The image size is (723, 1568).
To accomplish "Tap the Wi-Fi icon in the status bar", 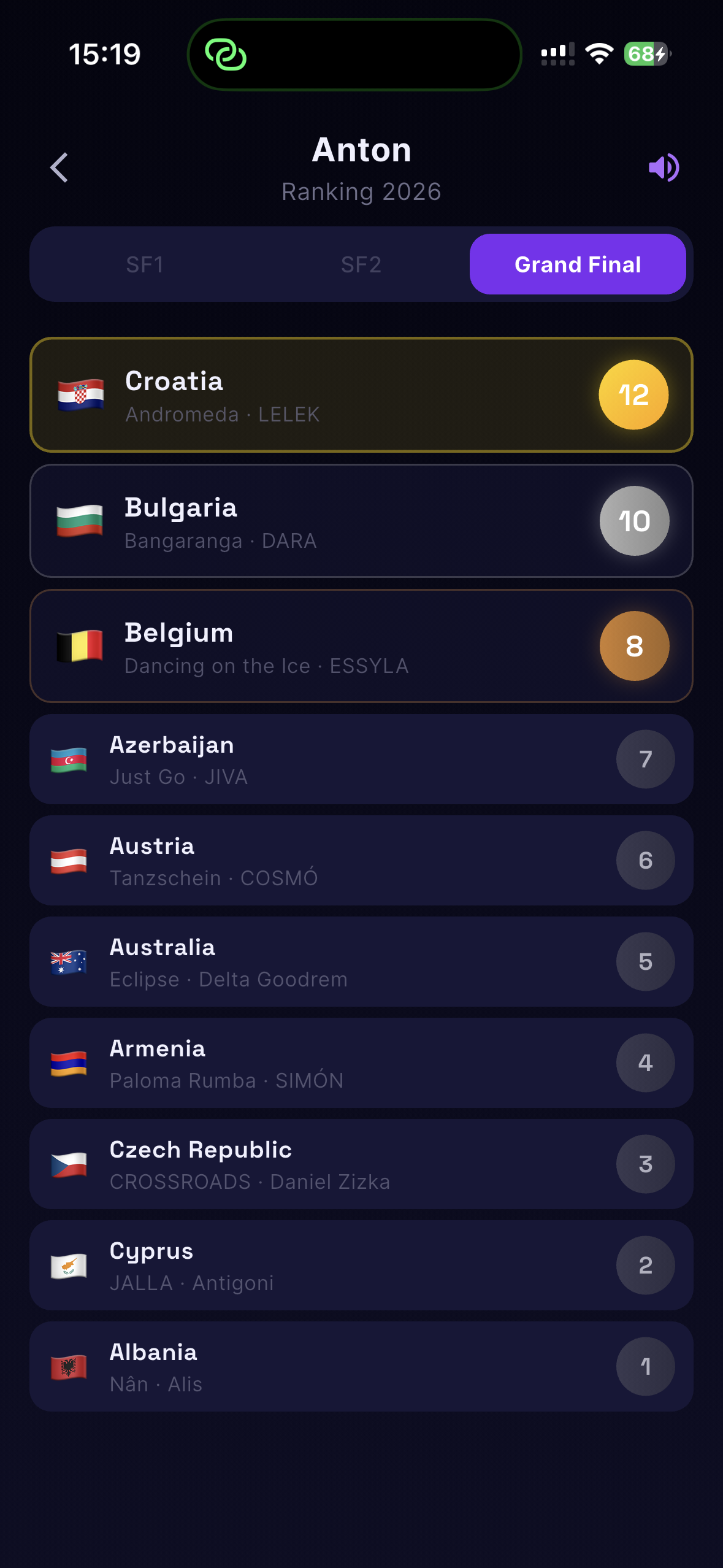I will (x=599, y=53).
